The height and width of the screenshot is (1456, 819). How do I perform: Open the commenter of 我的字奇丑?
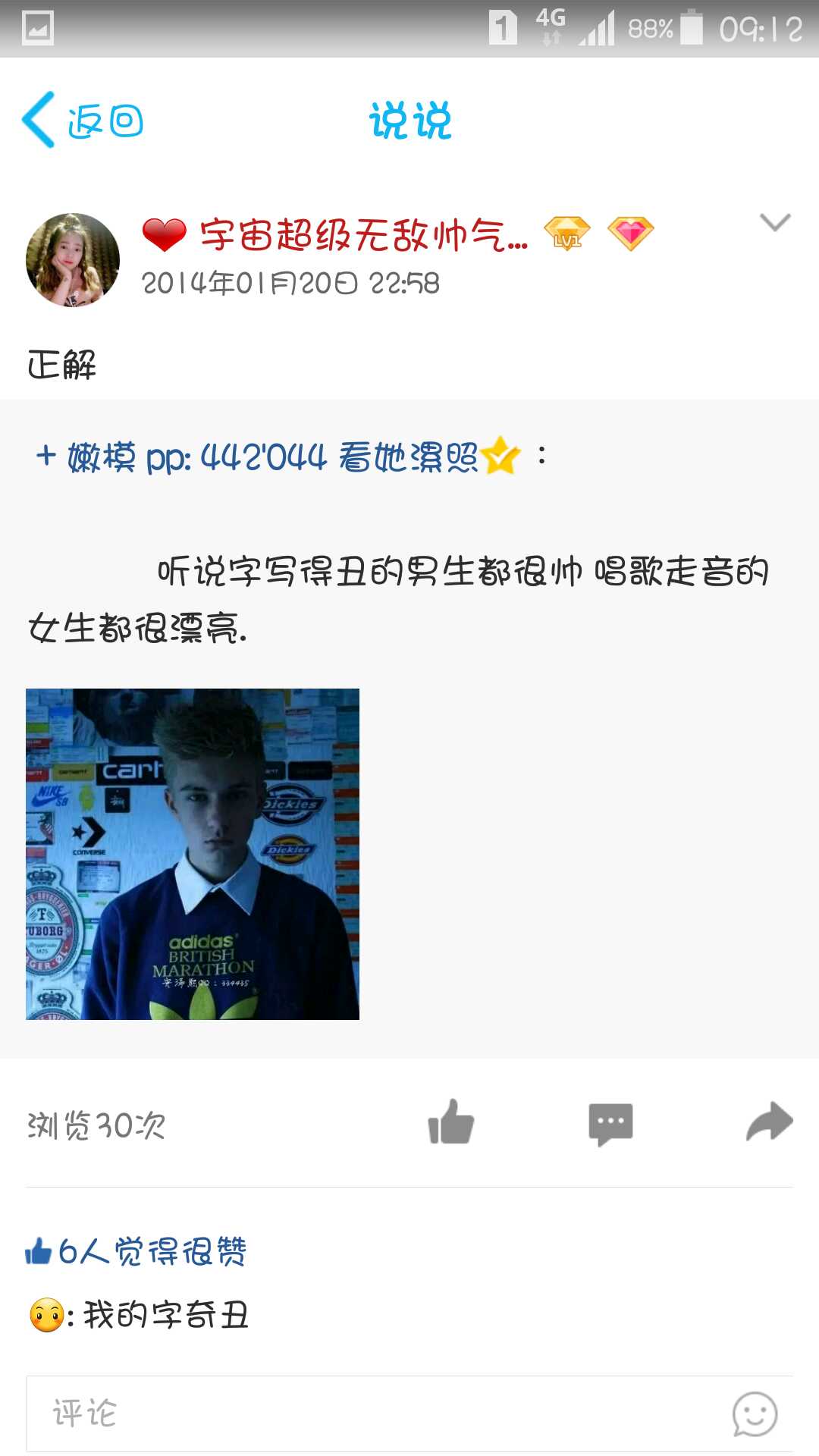47,1316
